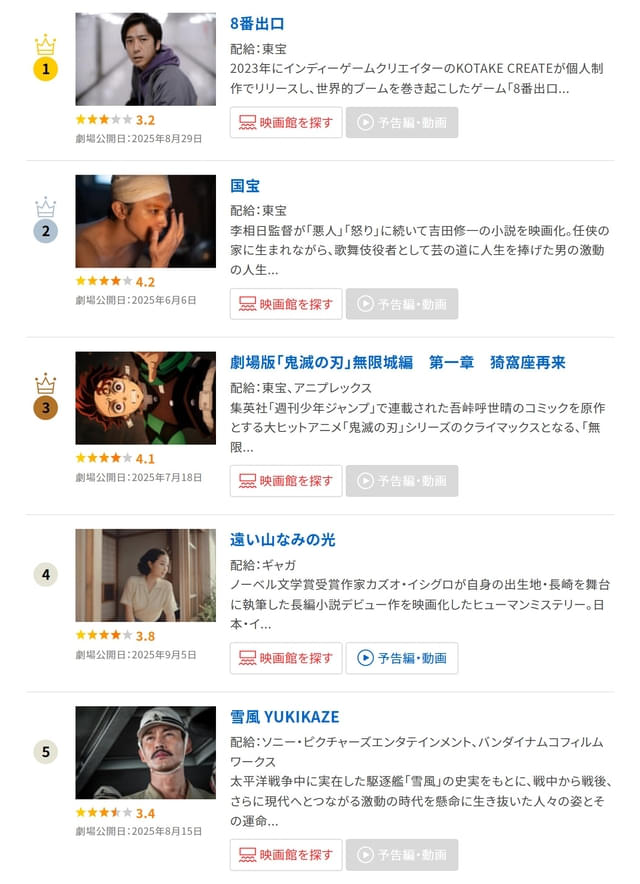This screenshot has width=640, height=884.
Task: Tap the 雪風 YUKIKAZE poster thumbnail
Action: (145, 752)
